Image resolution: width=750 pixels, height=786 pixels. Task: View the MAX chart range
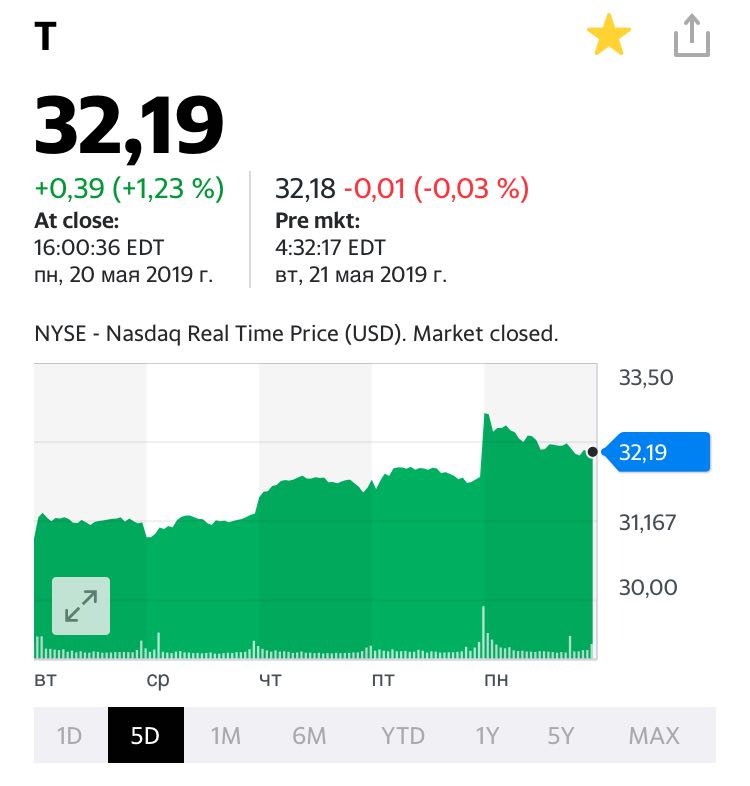(x=654, y=735)
